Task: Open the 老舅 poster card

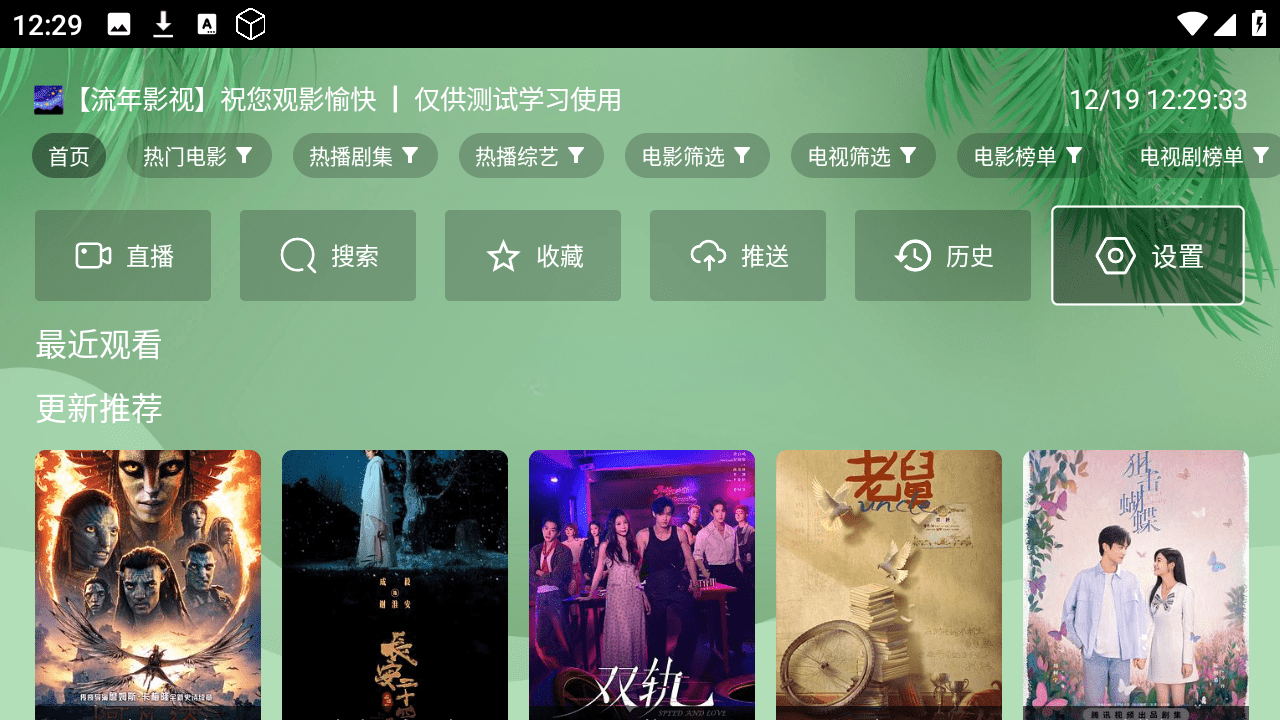Action: (x=889, y=585)
